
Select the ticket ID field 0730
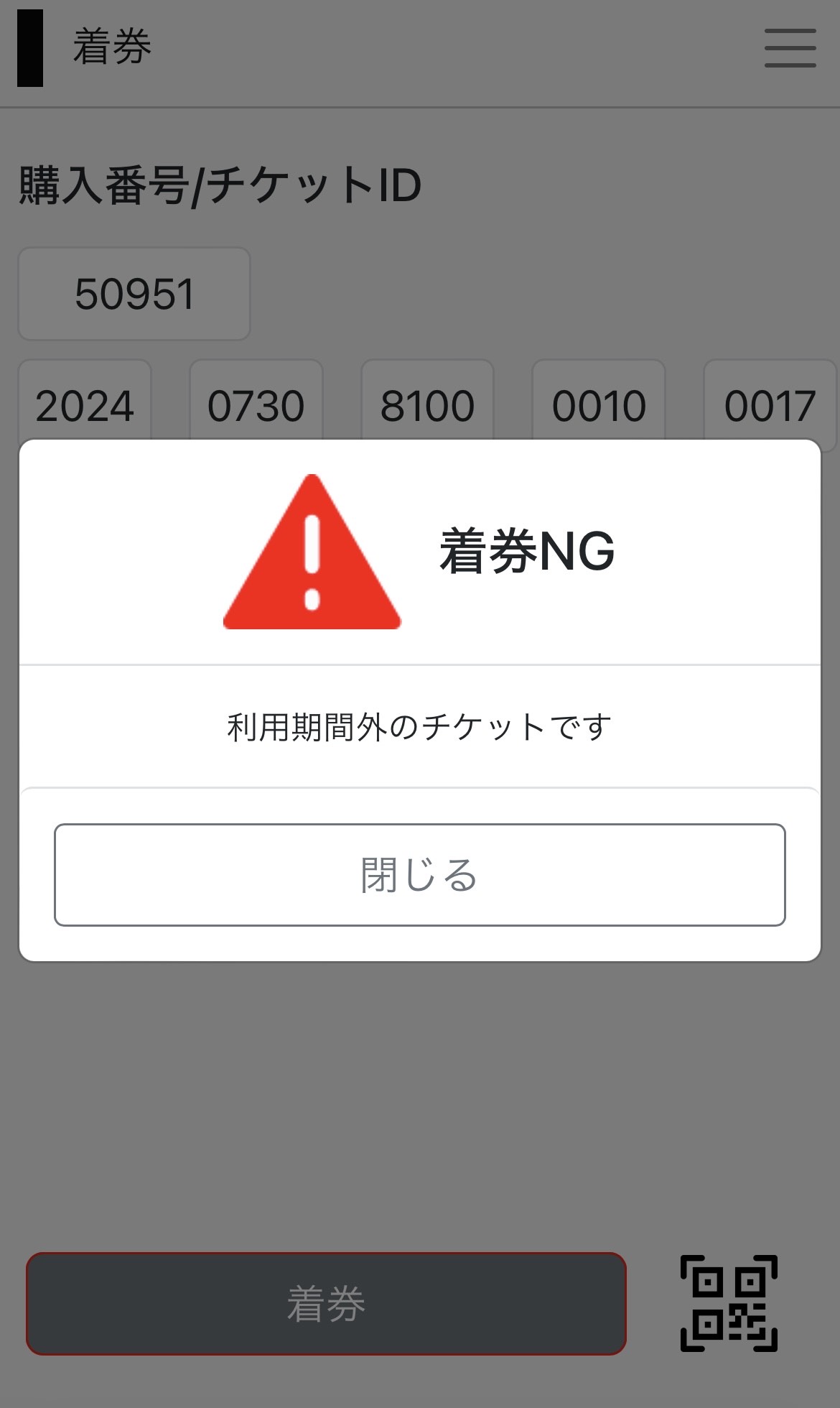tap(256, 402)
